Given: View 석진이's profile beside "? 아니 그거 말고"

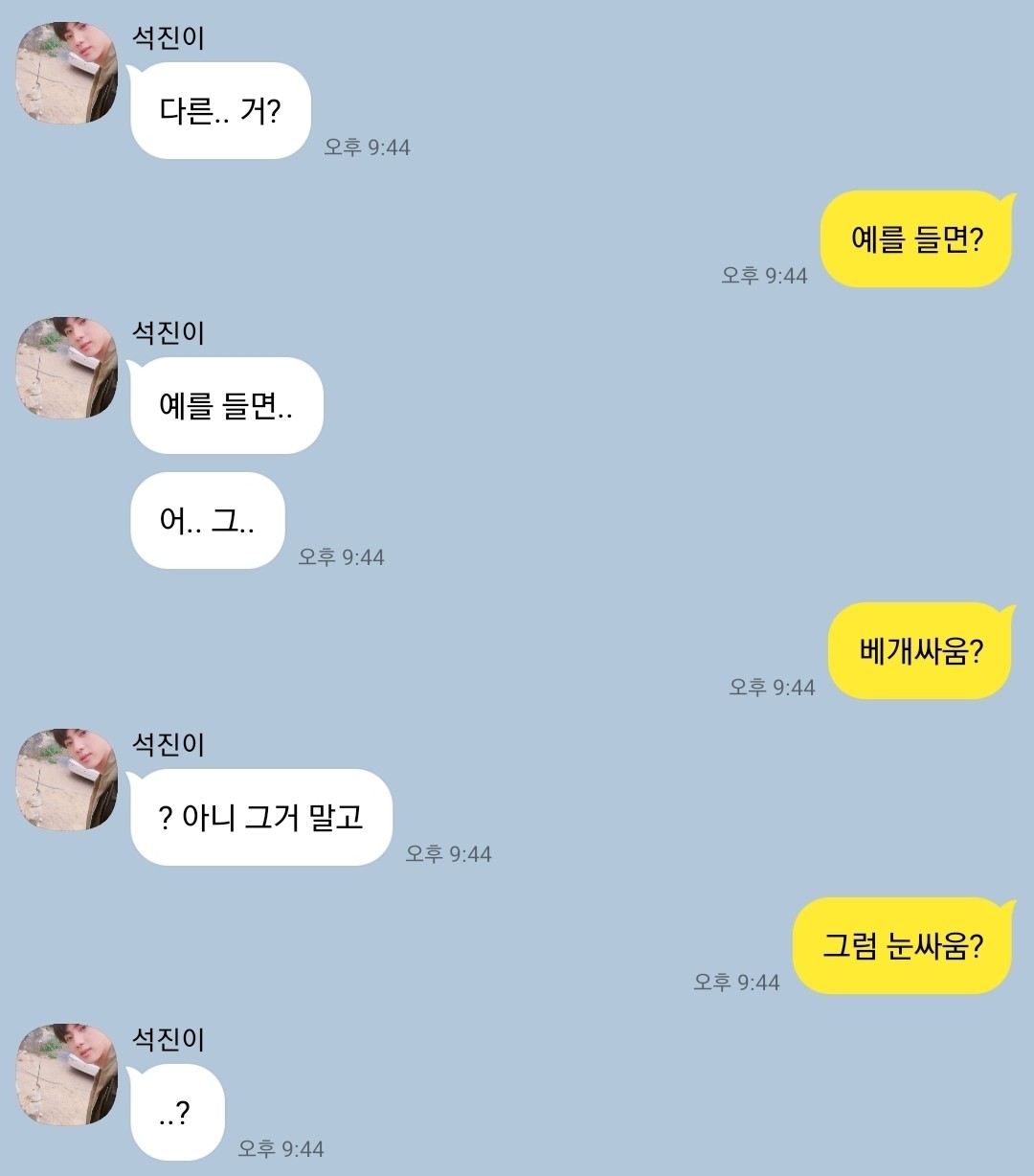Looking at the screenshot, I should click(67, 780).
